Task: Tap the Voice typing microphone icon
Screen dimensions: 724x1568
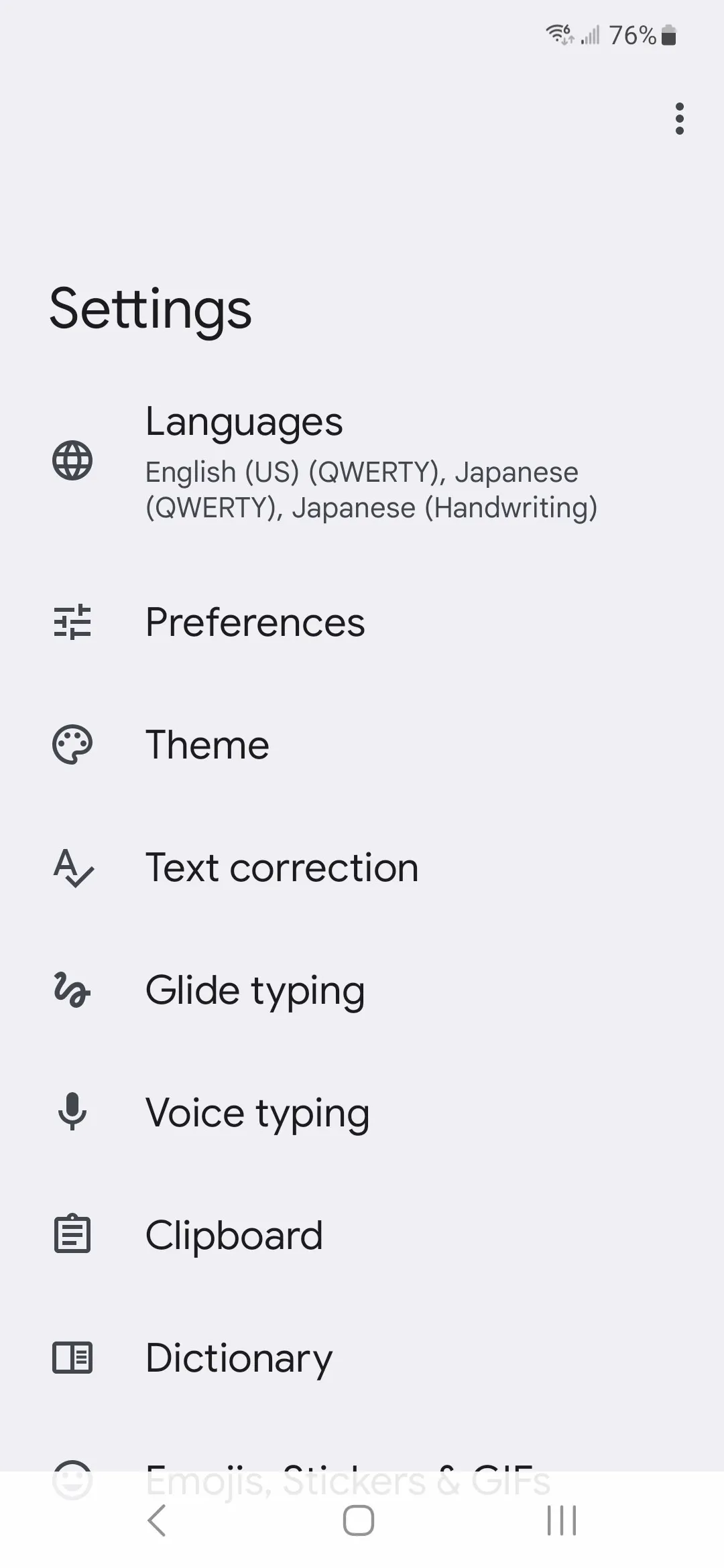Action: (x=72, y=1112)
